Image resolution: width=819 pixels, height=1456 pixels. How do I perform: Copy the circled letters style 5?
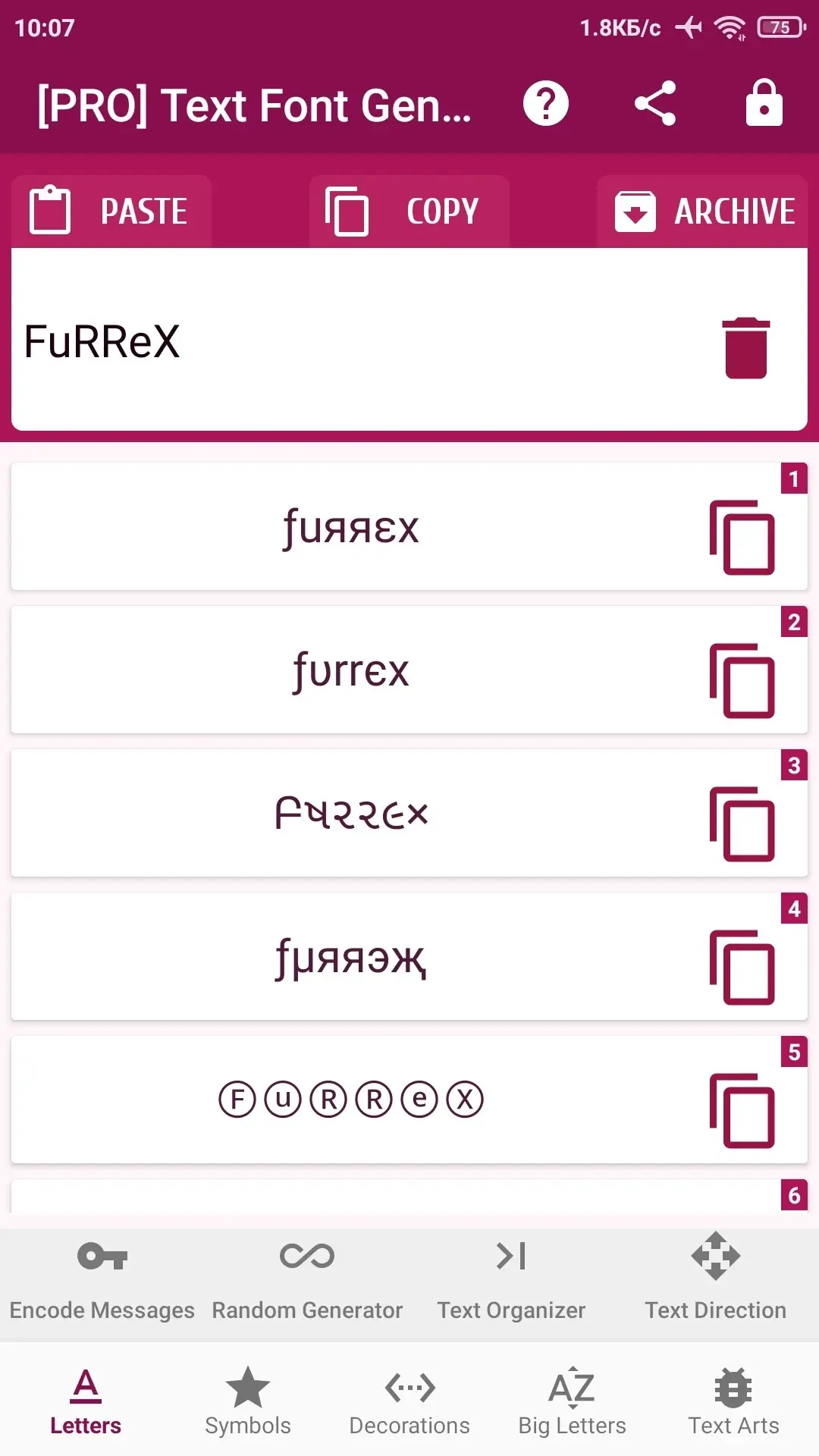point(742,1110)
